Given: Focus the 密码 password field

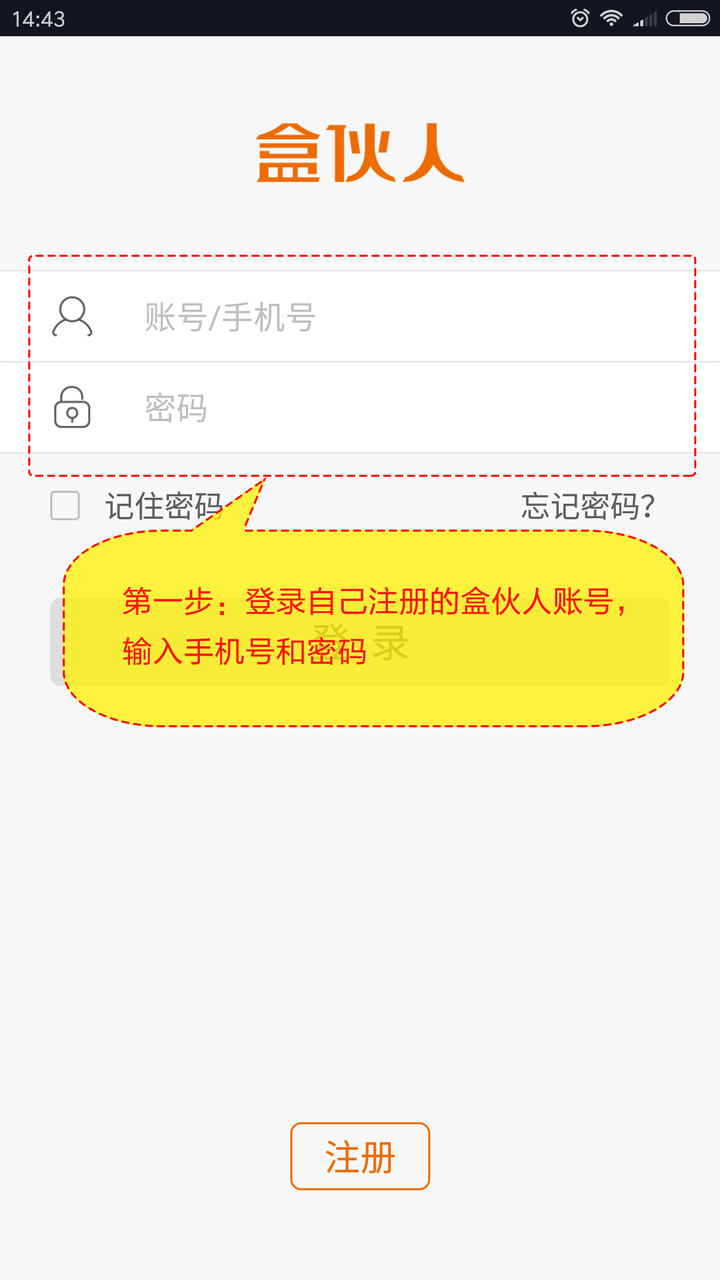Looking at the screenshot, I should pos(360,407).
